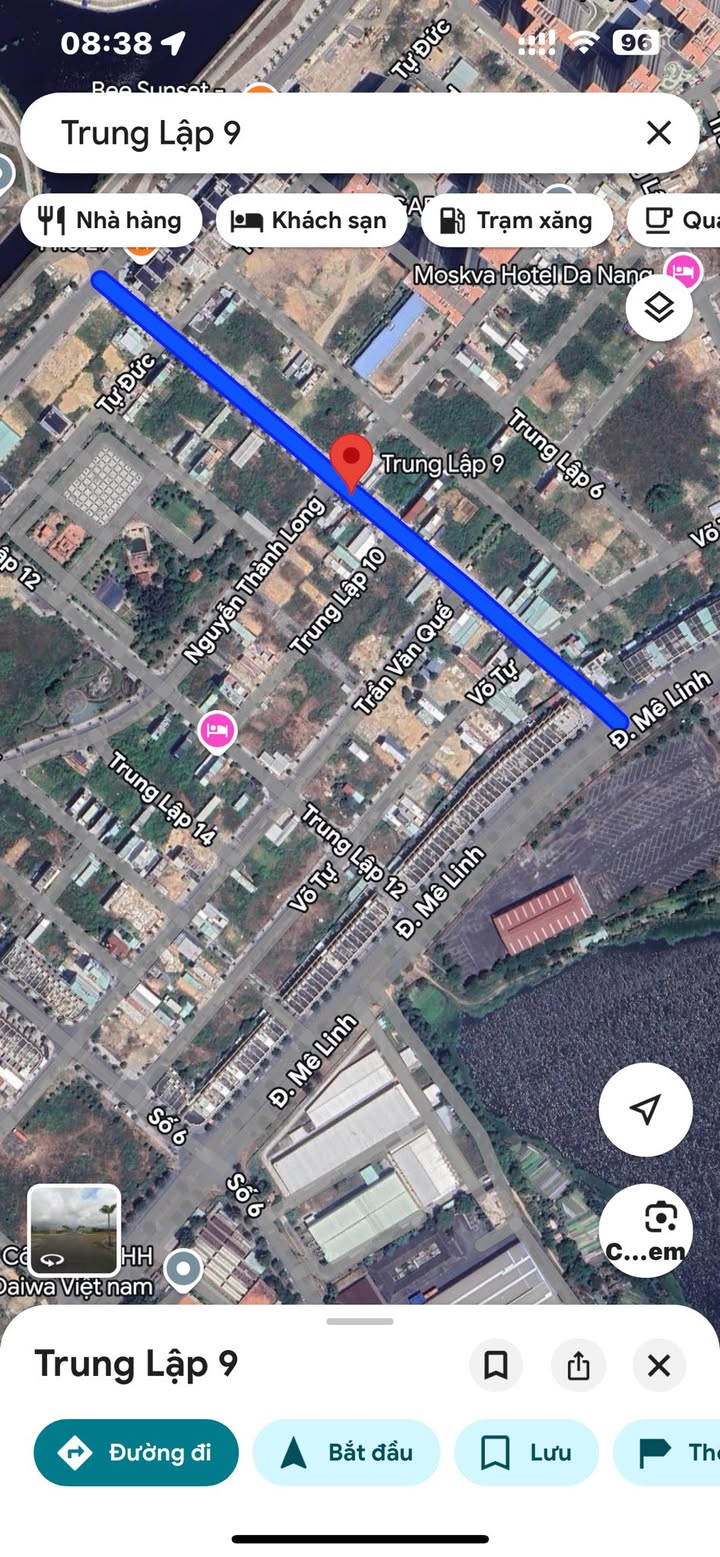Clear the Trung Lập 9 search field
Image resolution: width=720 pixels, height=1557 pixels.
click(658, 133)
